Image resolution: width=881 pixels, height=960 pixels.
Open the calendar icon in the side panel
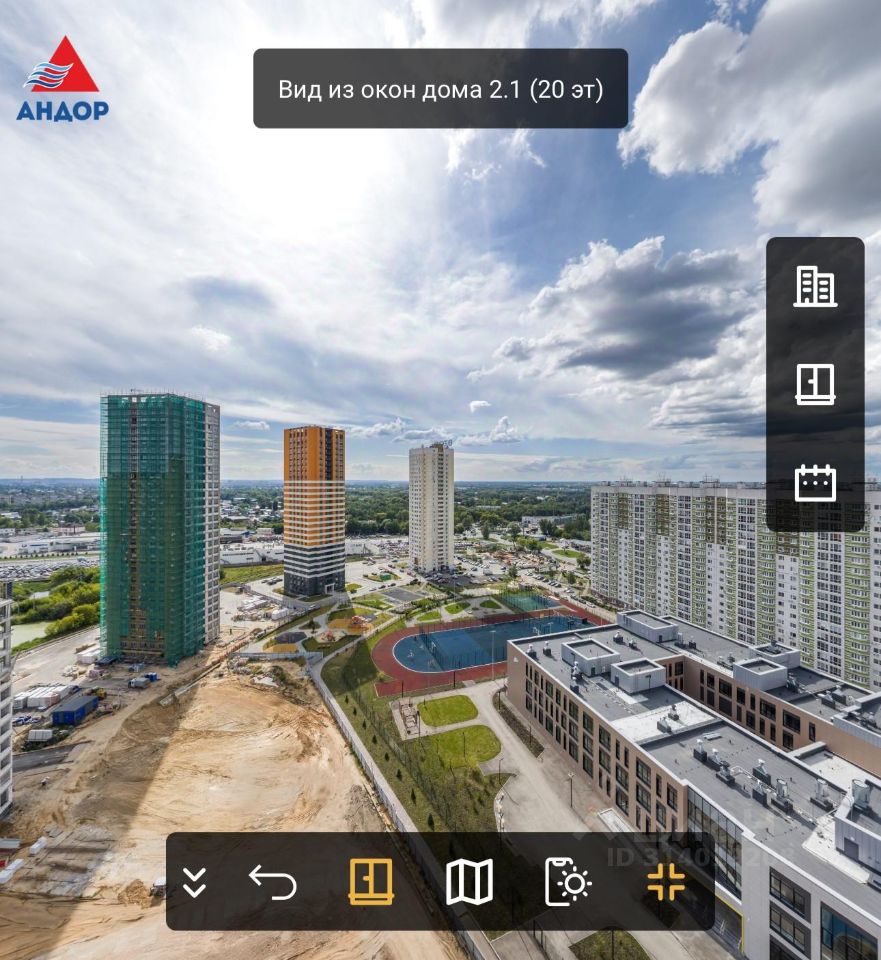[x=815, y=482]
